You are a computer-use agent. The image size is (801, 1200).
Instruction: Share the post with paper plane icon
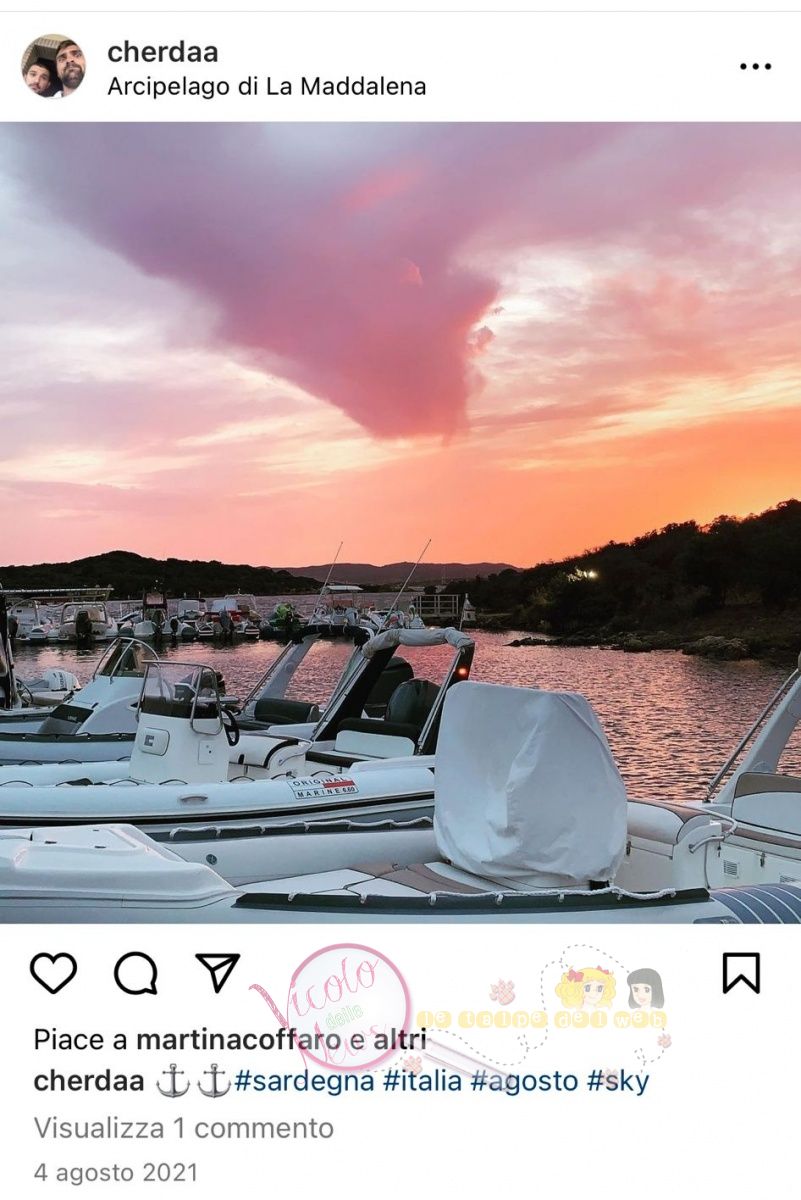217,972
